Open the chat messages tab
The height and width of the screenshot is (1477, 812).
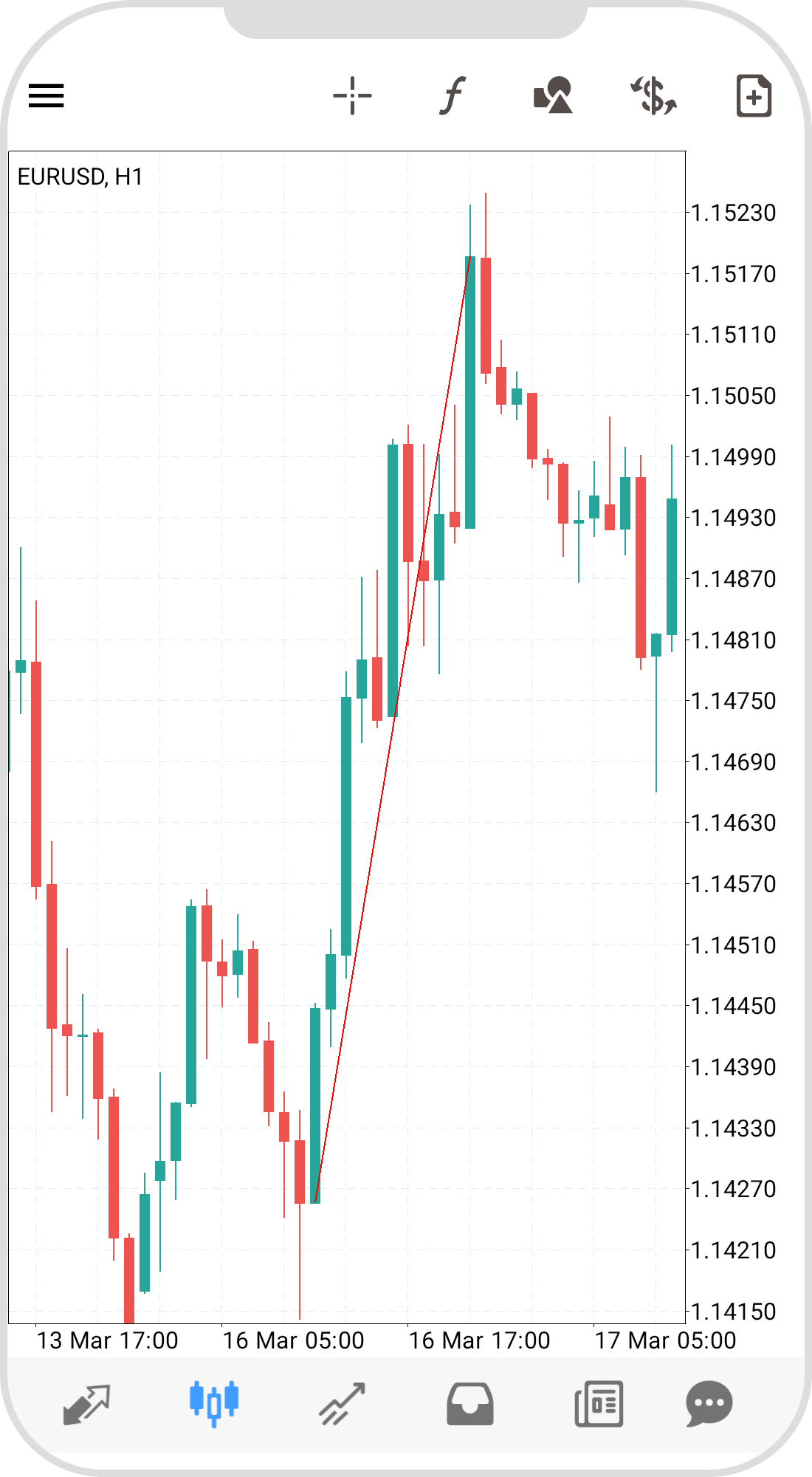pos(709,1403)
